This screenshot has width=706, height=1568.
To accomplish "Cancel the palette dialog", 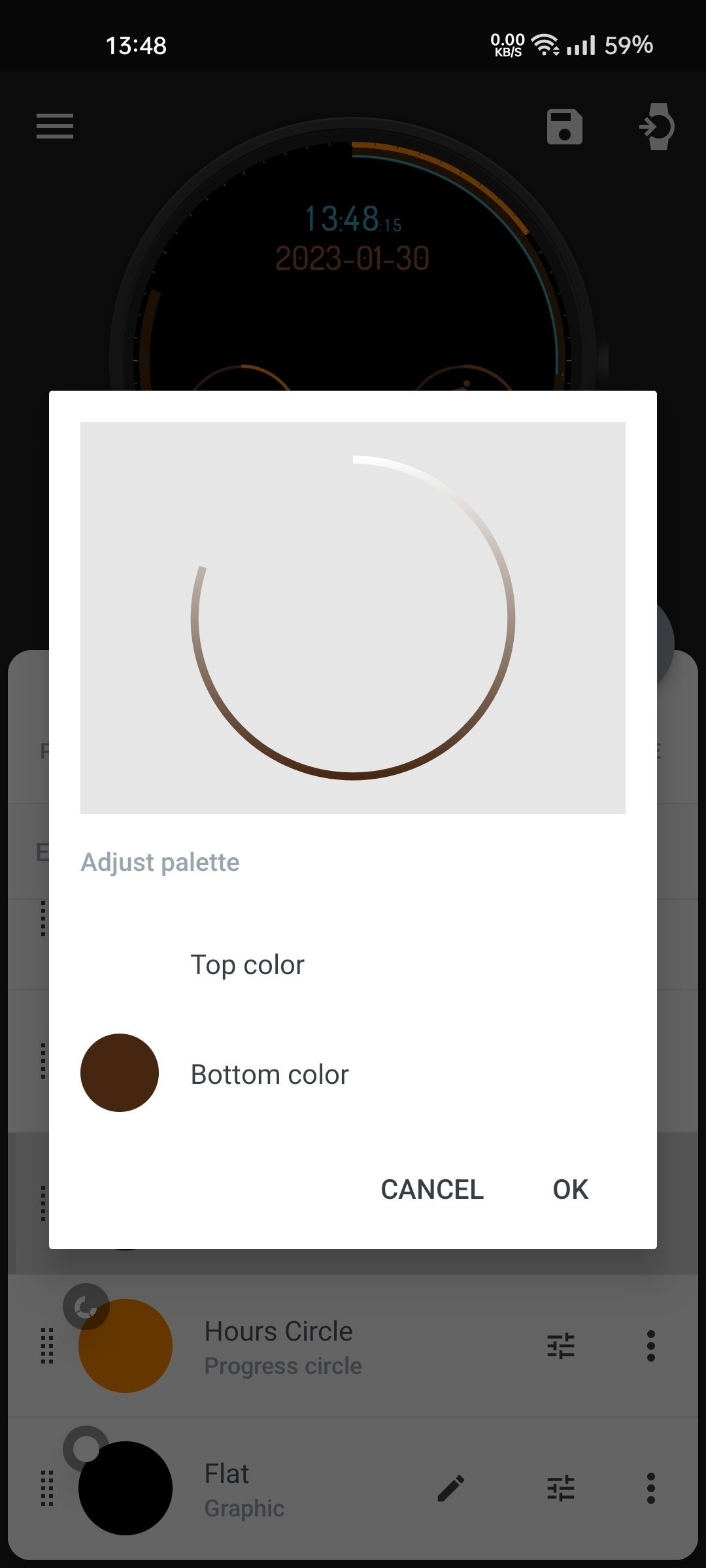I will (x=432, y=1189).
